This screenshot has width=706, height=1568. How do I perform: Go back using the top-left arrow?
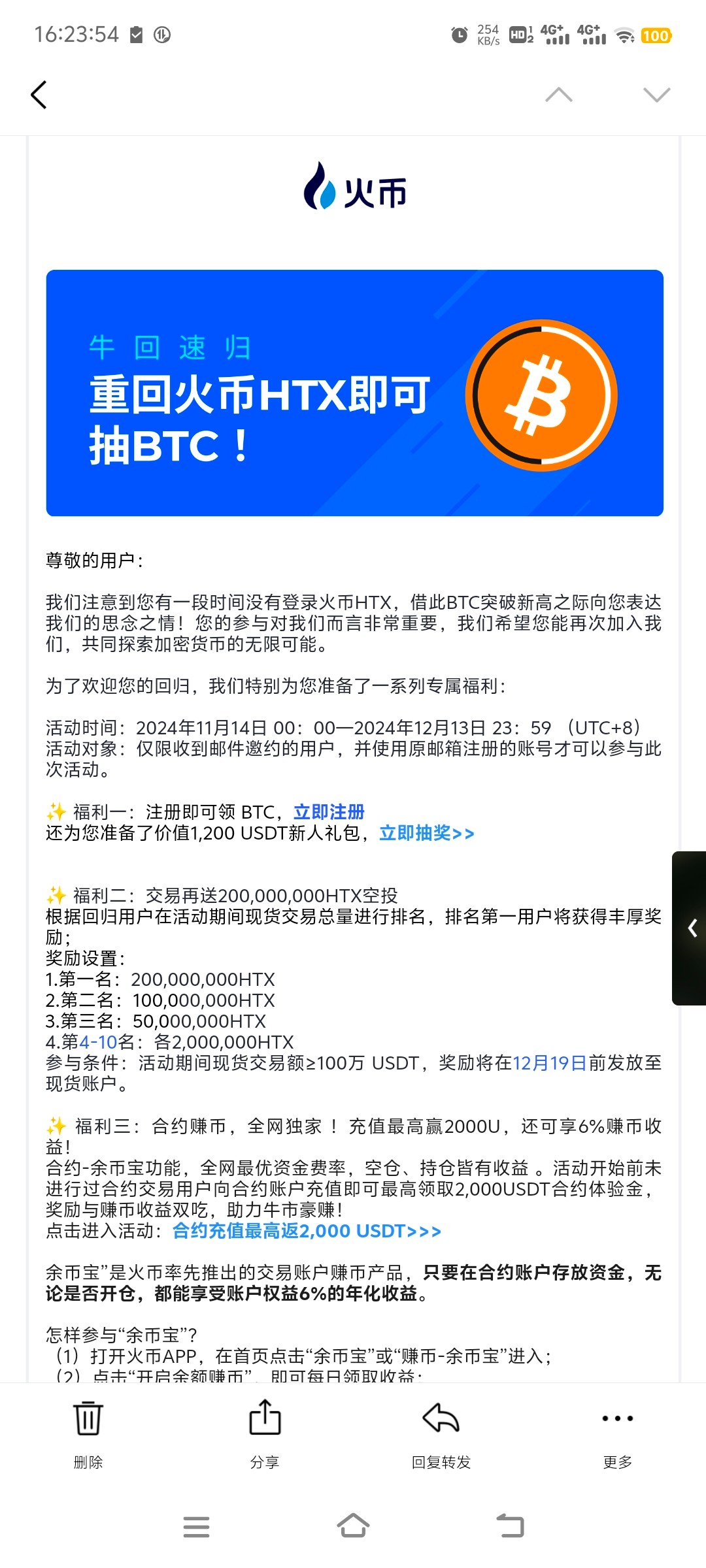click(39, 95)
